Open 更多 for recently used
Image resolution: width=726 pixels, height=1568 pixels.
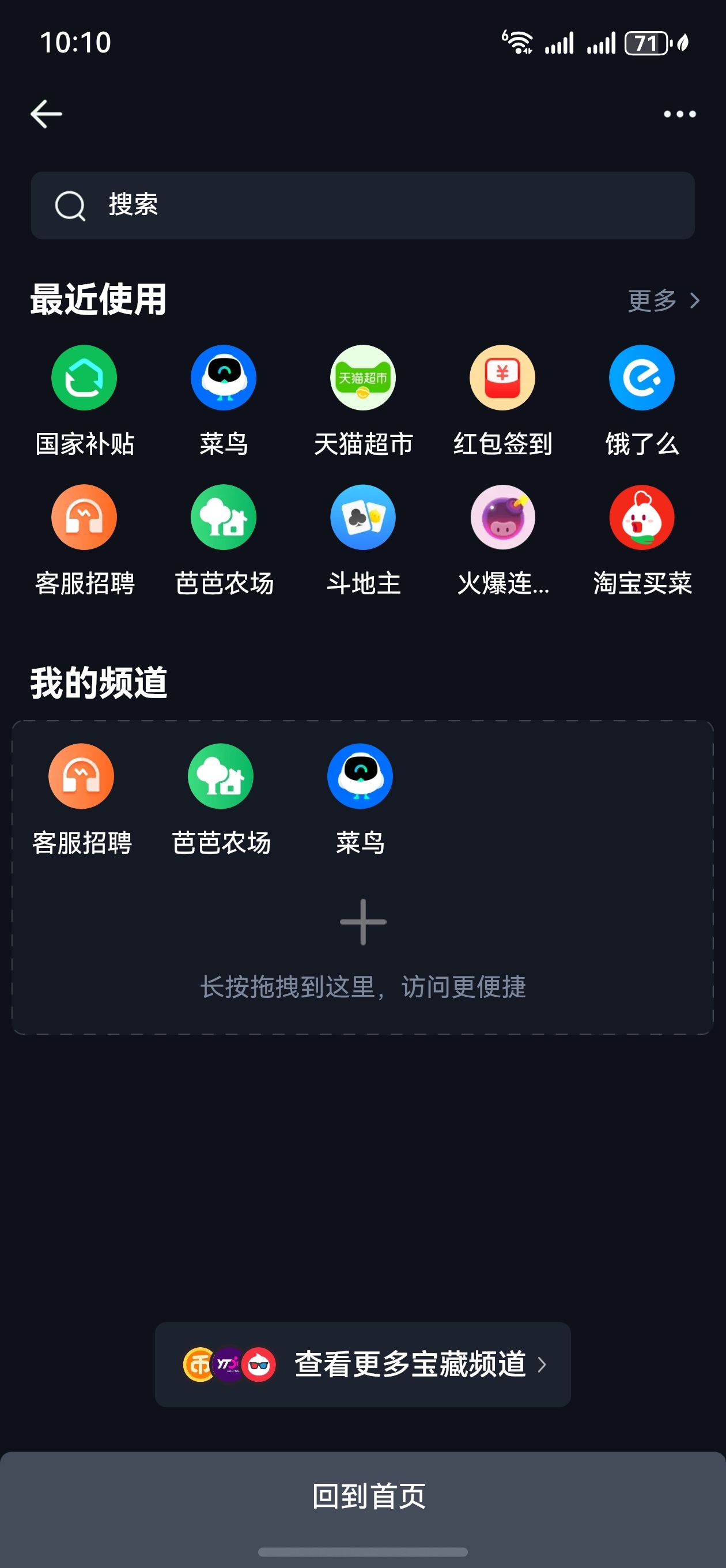click(663, 300)
